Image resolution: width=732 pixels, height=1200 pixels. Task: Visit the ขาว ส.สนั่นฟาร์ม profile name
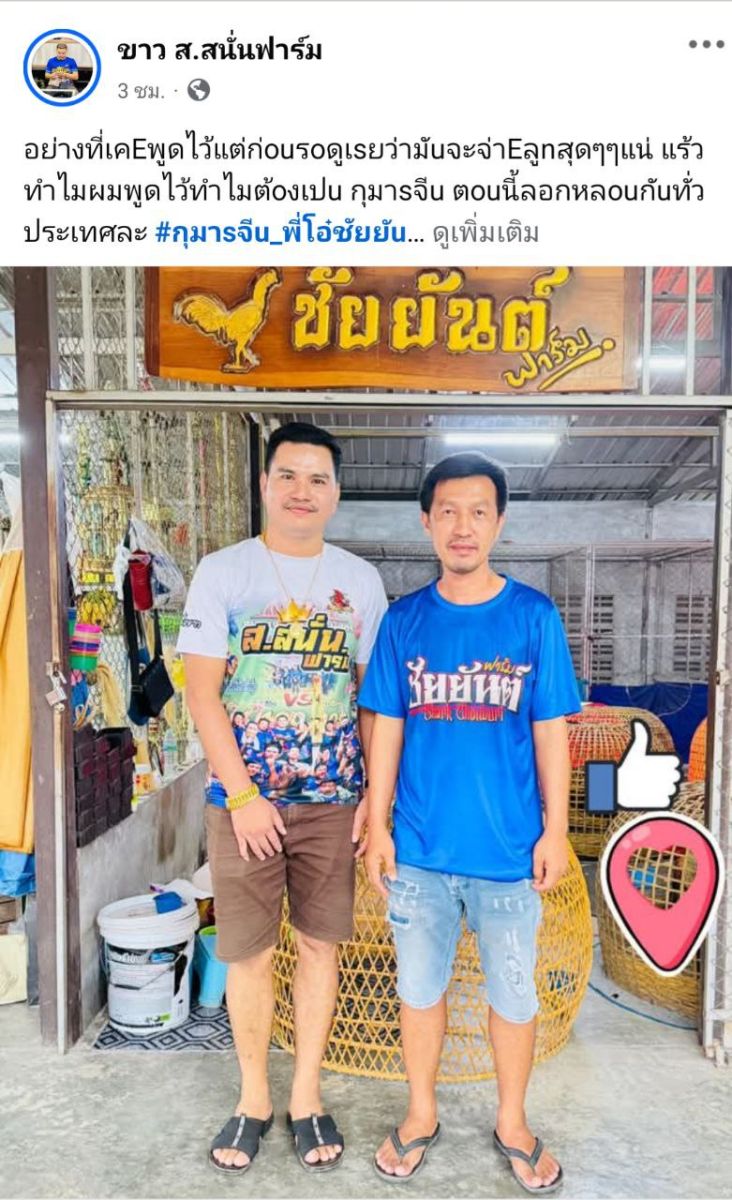tap(219, 51)
